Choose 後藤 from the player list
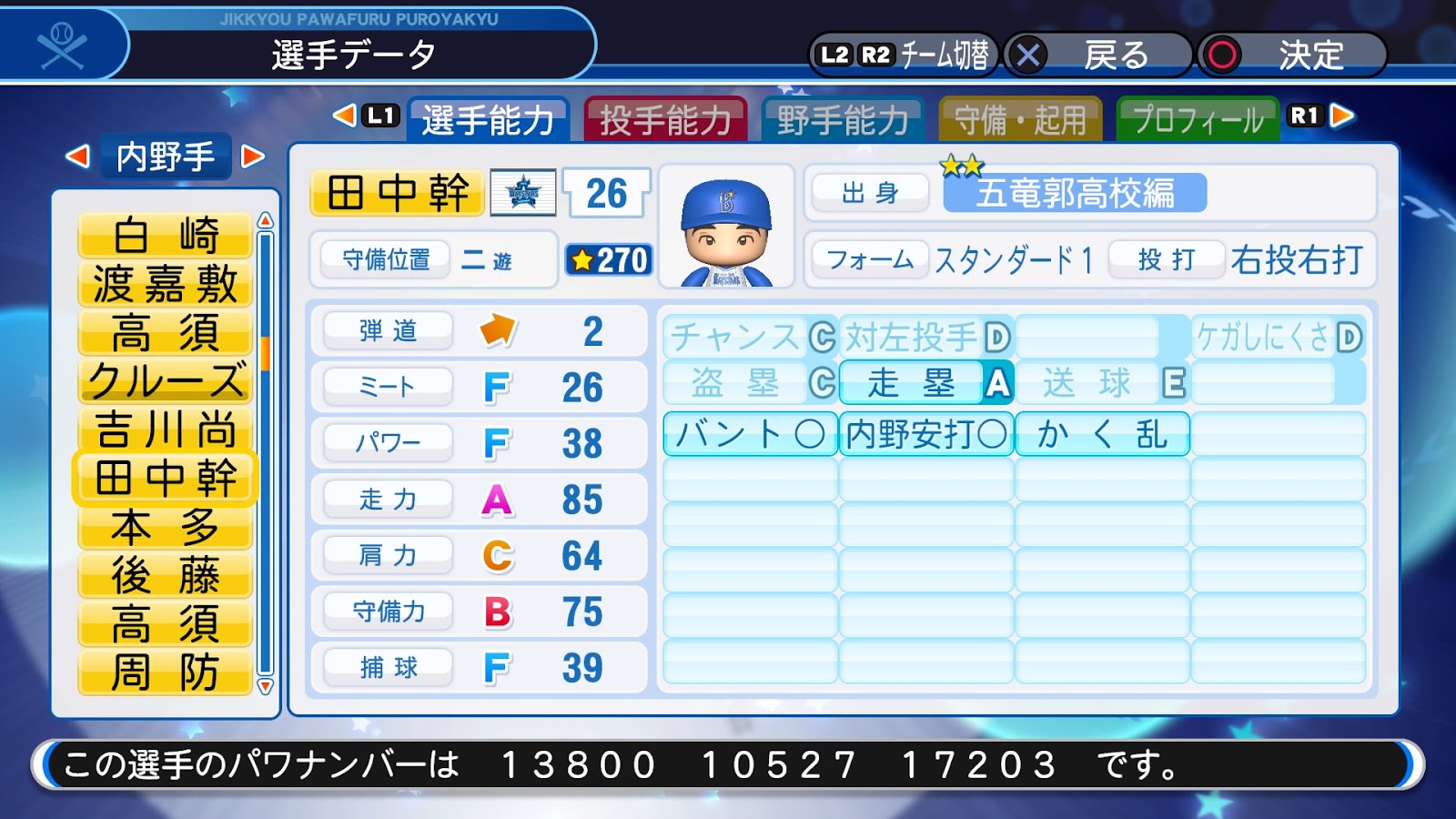This screenshot has width=1456, height=819. [x=165, y=575]
